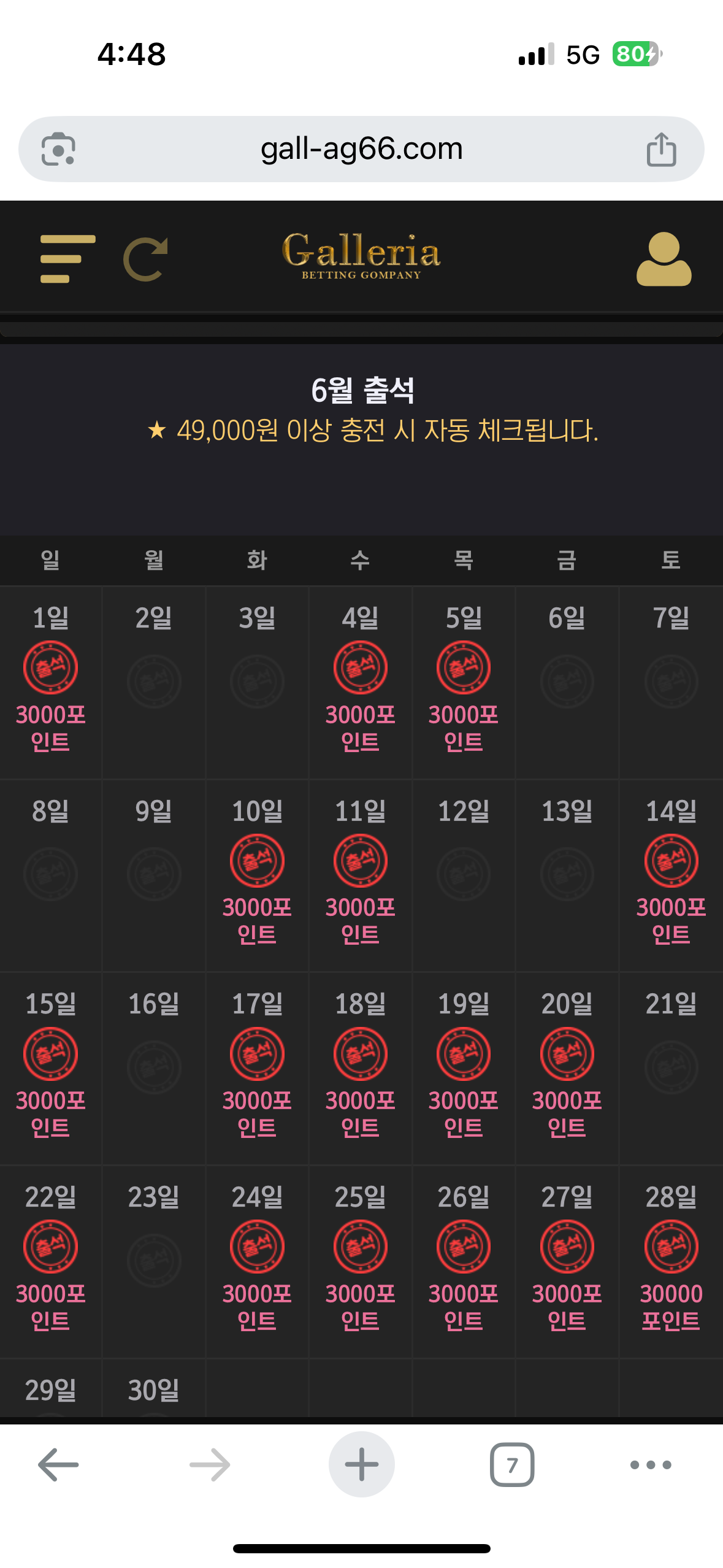Open the hamburger menu
Image resolution: width=723 pixels, height=1568 pixels.
(x=67, y=258)
